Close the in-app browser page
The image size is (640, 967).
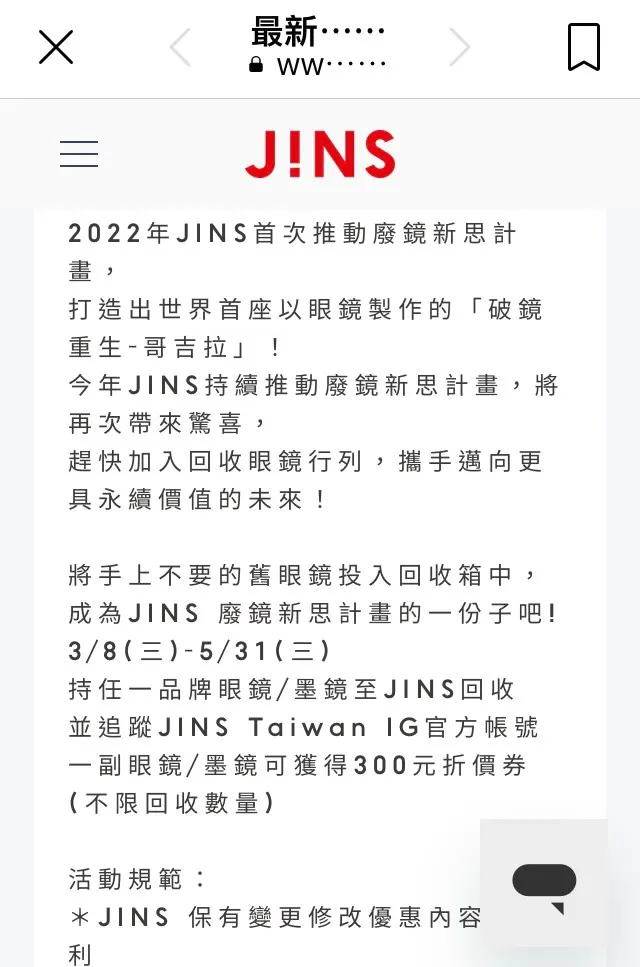pos(56,47)
